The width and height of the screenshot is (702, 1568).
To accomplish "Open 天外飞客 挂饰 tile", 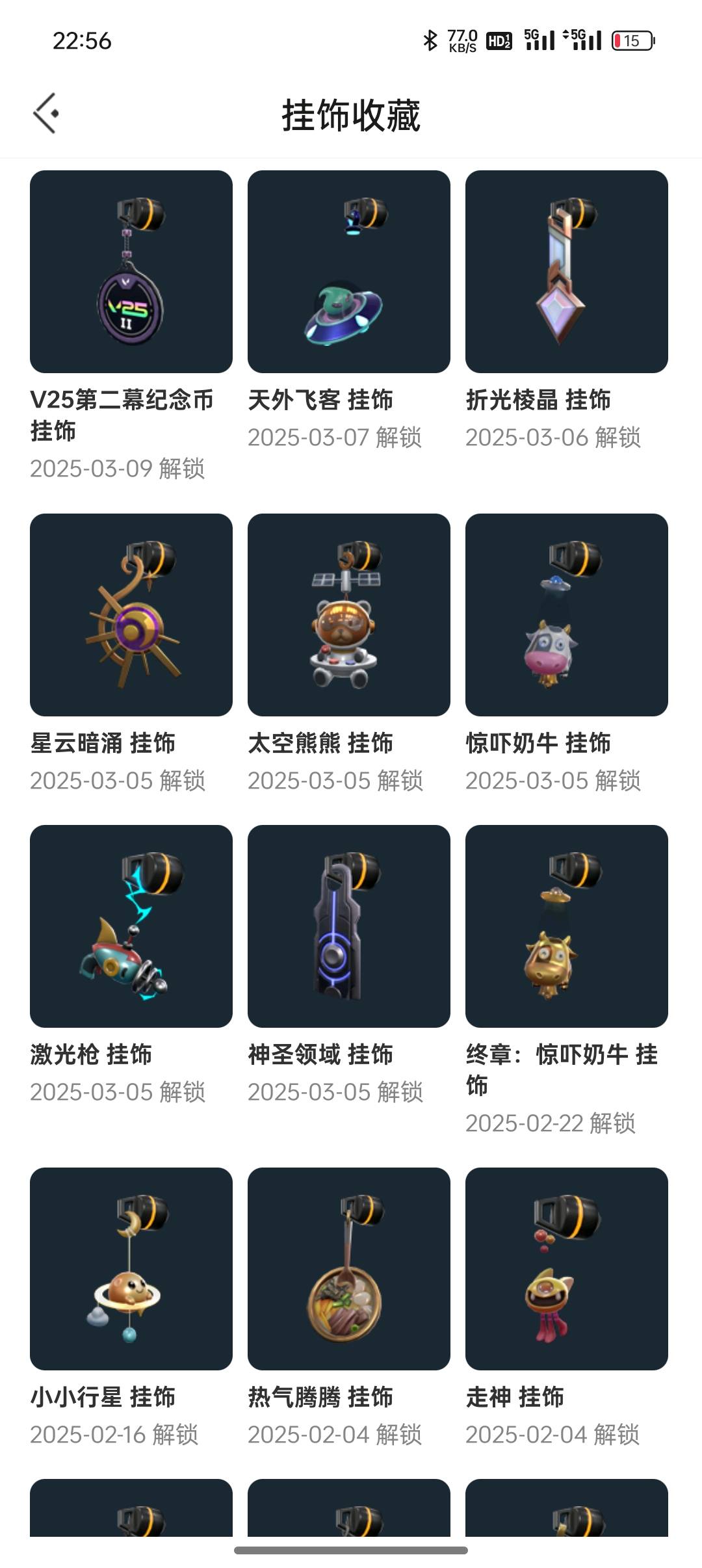I will coord(349,272).
